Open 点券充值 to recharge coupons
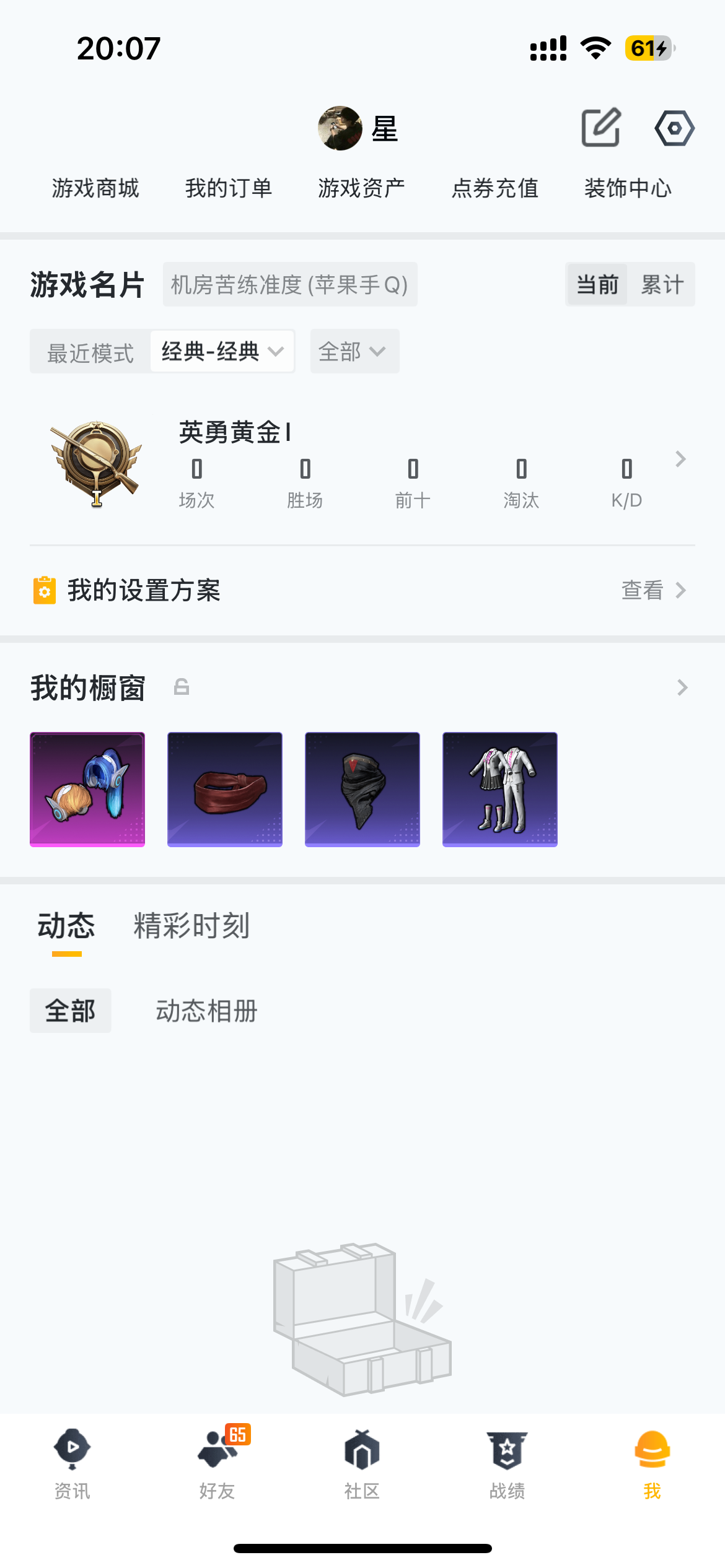Viewport: 725px width, 1568px height. coord(495,188)
